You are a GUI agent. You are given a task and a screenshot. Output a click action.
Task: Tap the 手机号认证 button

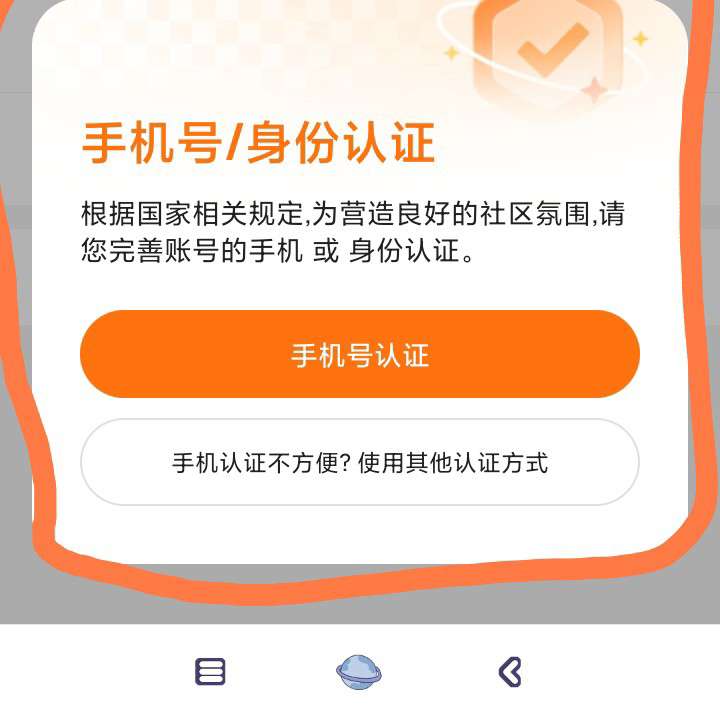pos(360,355)
